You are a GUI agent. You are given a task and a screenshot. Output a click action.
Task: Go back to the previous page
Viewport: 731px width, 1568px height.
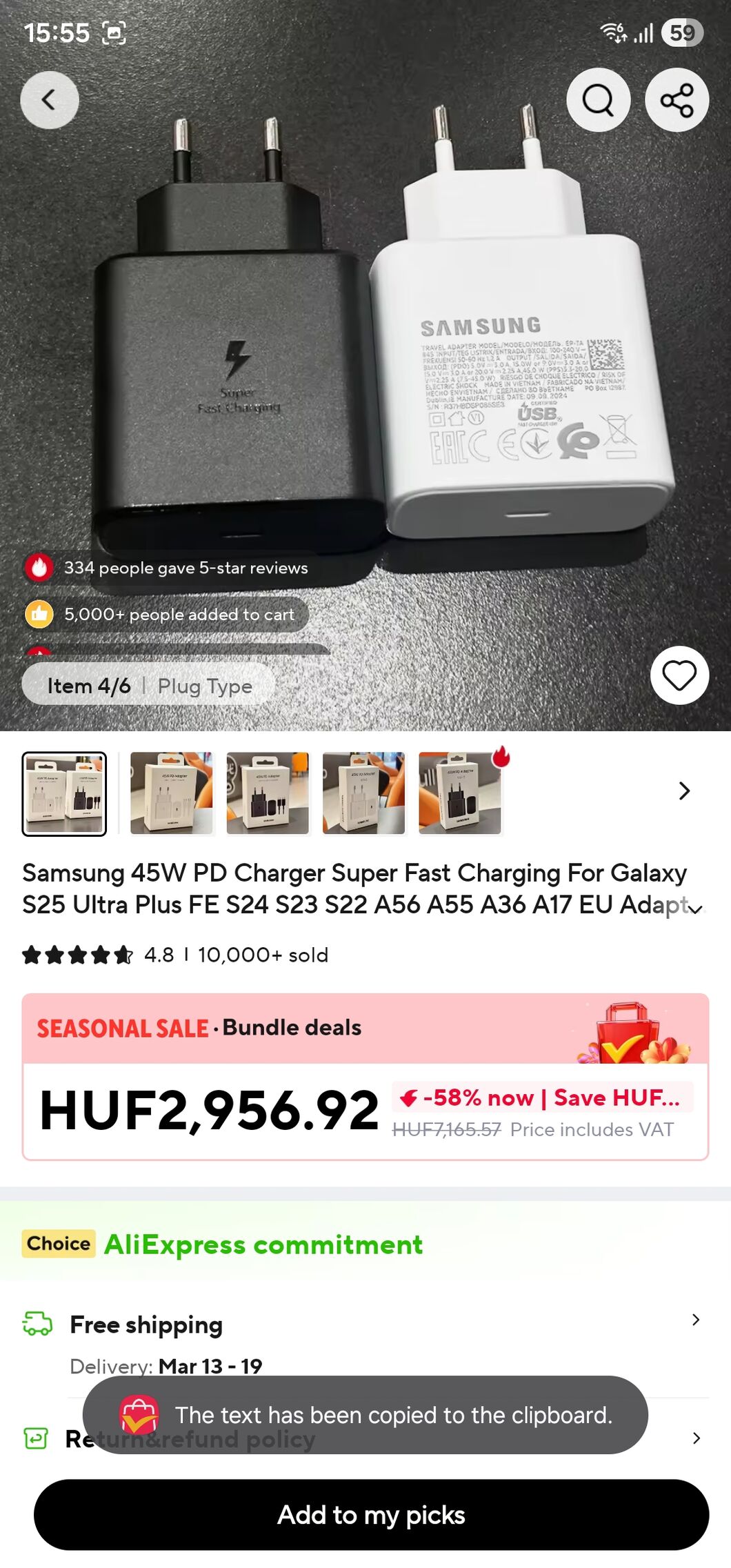(49, 100)
